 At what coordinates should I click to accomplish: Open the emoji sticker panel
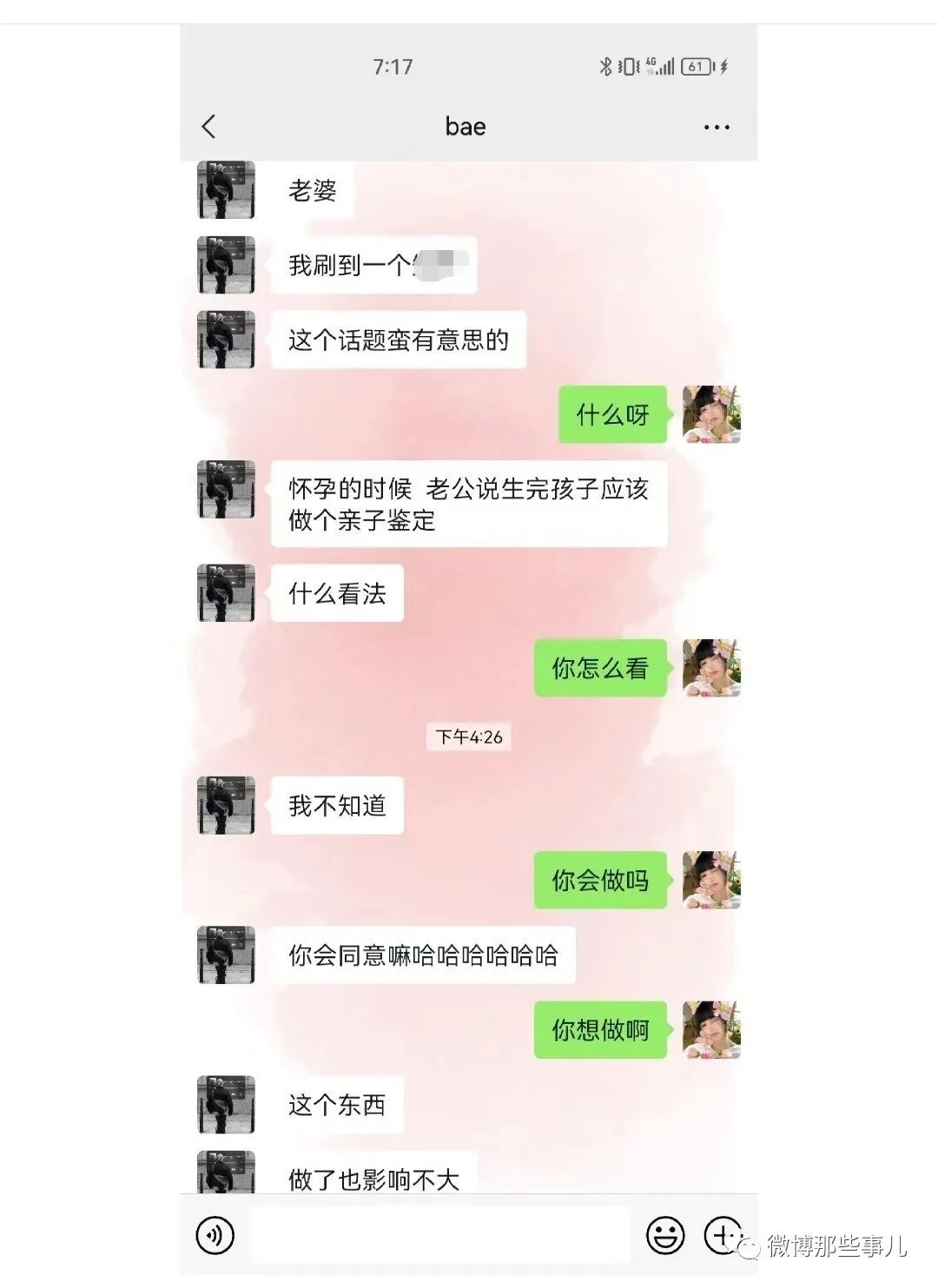(665, 1234)
